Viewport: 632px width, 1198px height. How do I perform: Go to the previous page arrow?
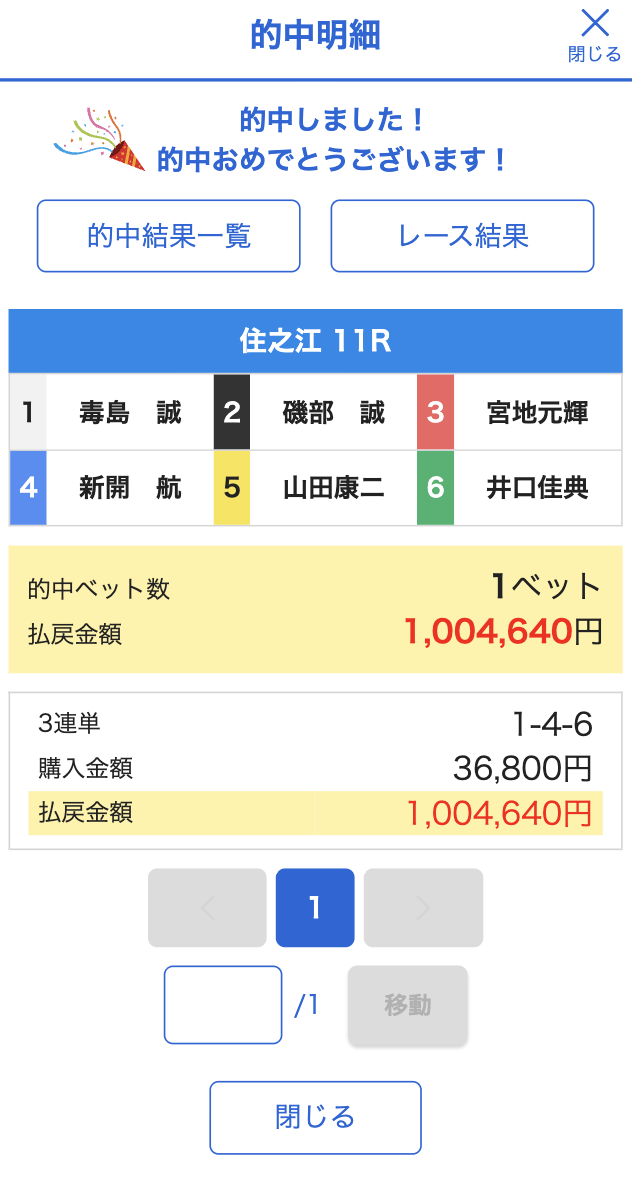[207, 908]
